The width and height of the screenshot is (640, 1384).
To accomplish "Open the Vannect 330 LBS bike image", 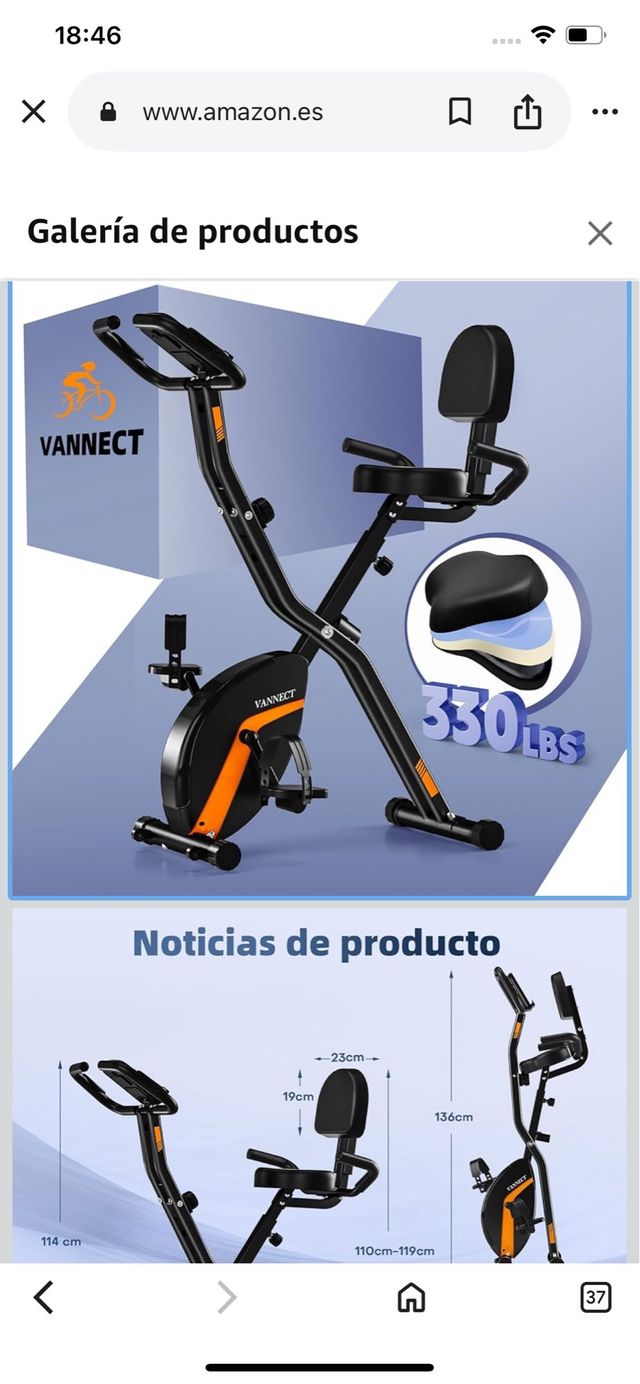I will (320, 590).
